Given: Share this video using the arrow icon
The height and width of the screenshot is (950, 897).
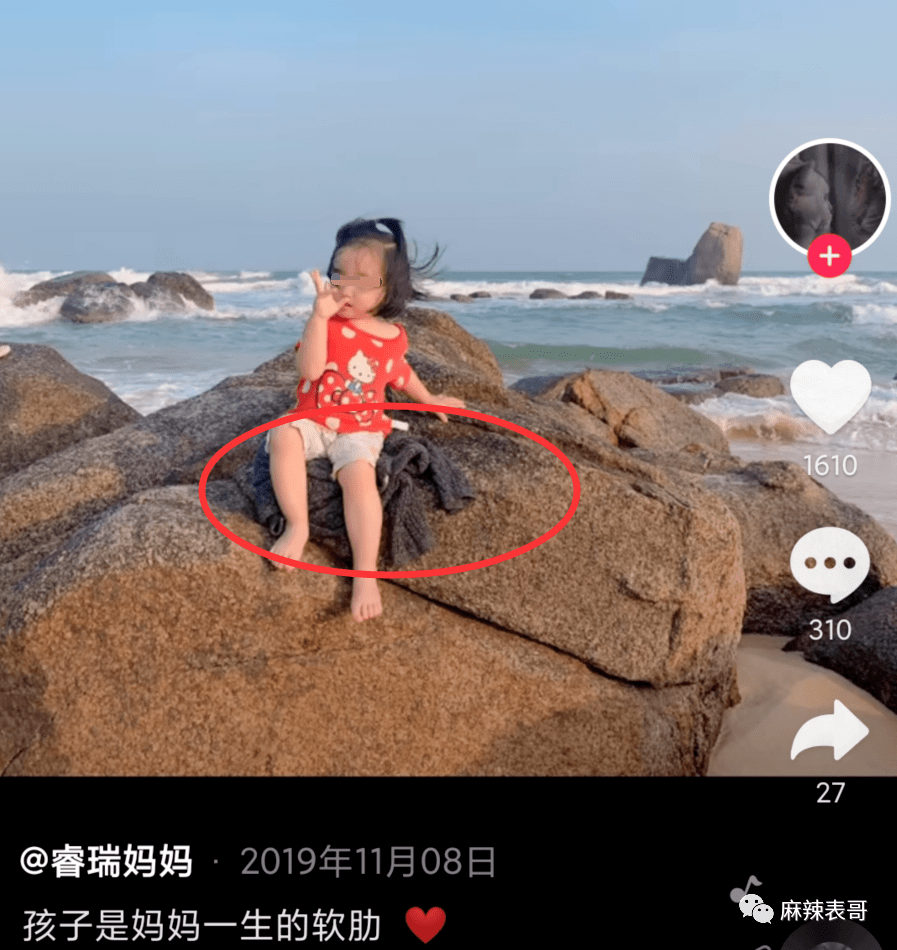Looking at the screenshot, I should 830,732.
